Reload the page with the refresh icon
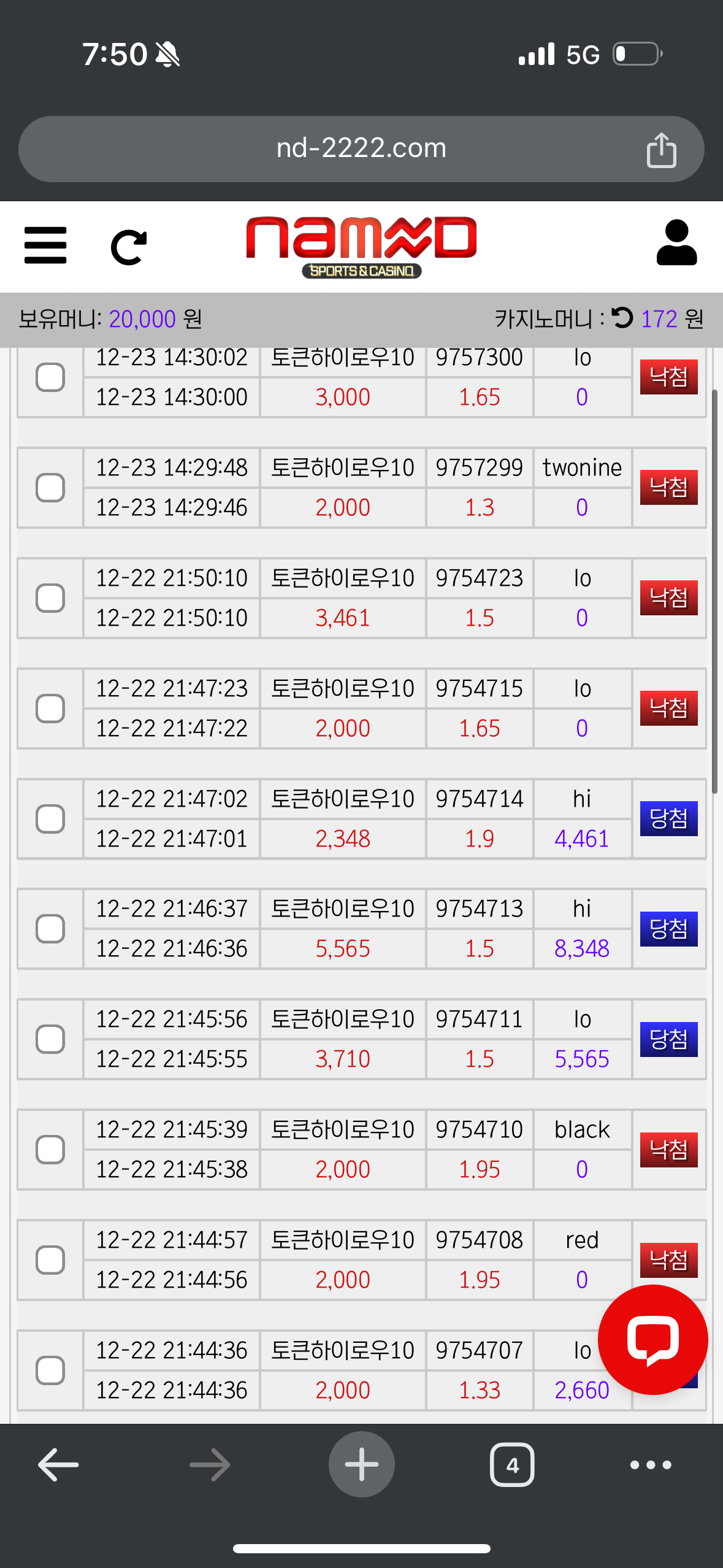Viewport: 723px width, 1568px height. pyautogui.click(x=128, y=247)
